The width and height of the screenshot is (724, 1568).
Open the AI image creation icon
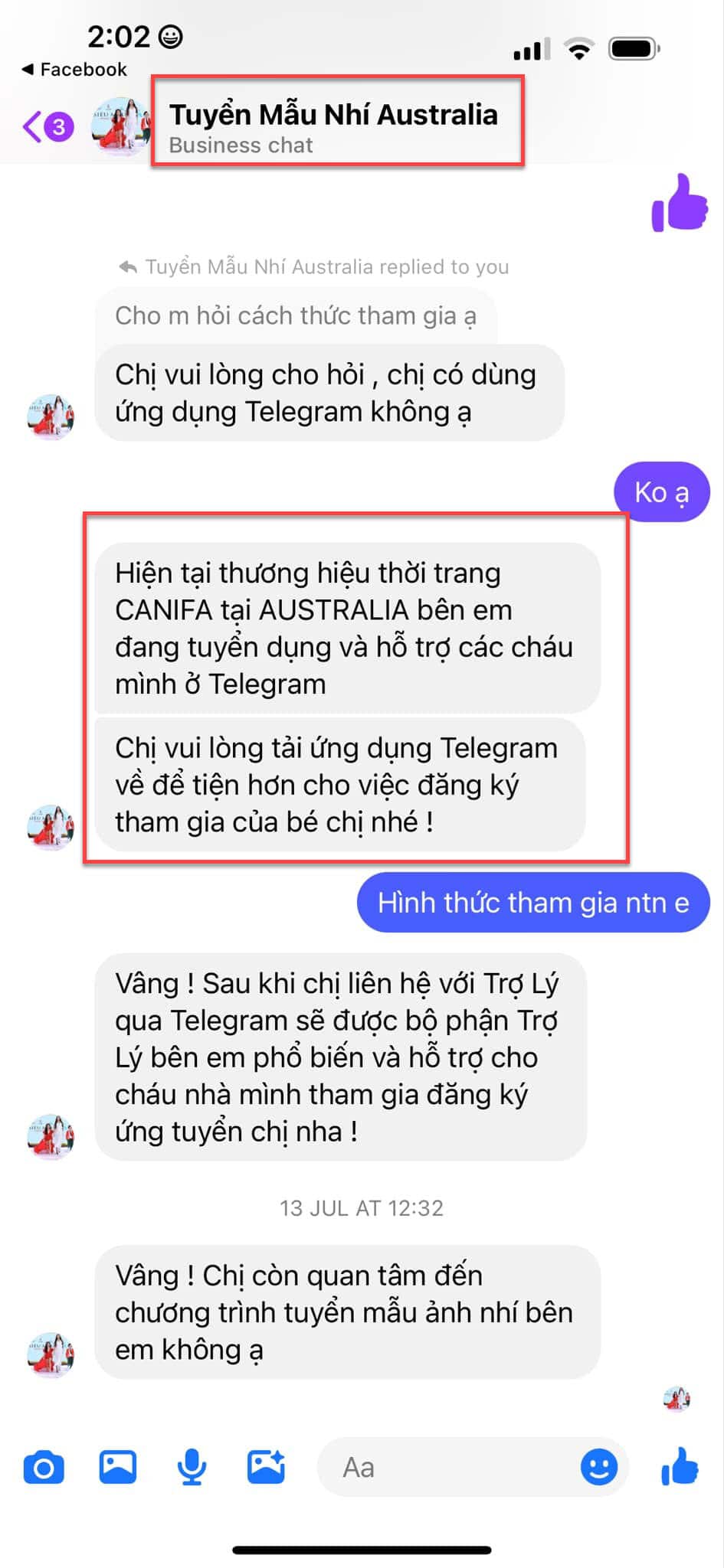click(x=266, y=1468)
